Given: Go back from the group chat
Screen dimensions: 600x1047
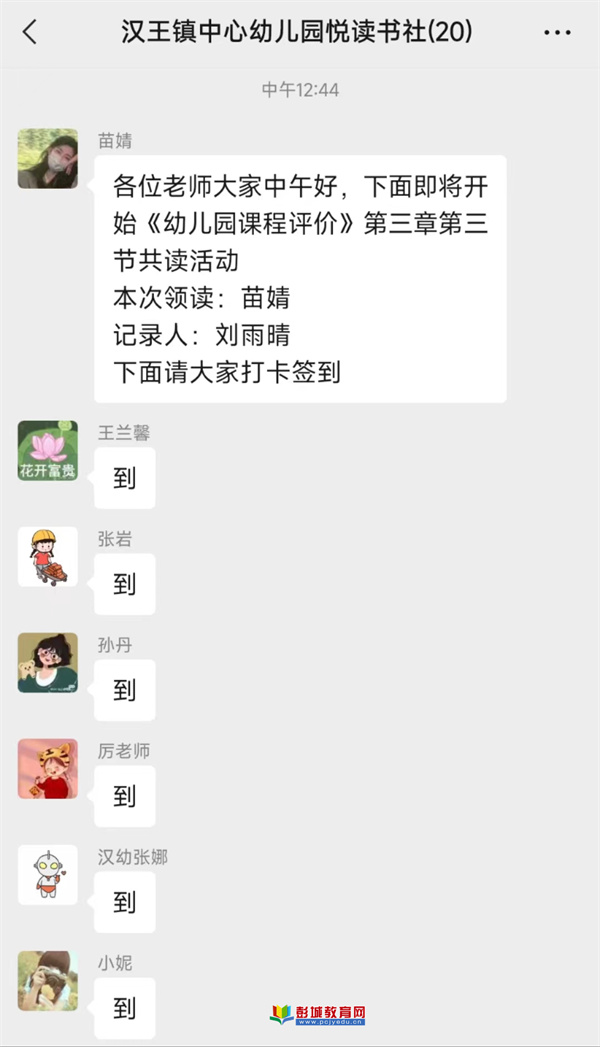Looking at the screenshot, I should point(29,32).
